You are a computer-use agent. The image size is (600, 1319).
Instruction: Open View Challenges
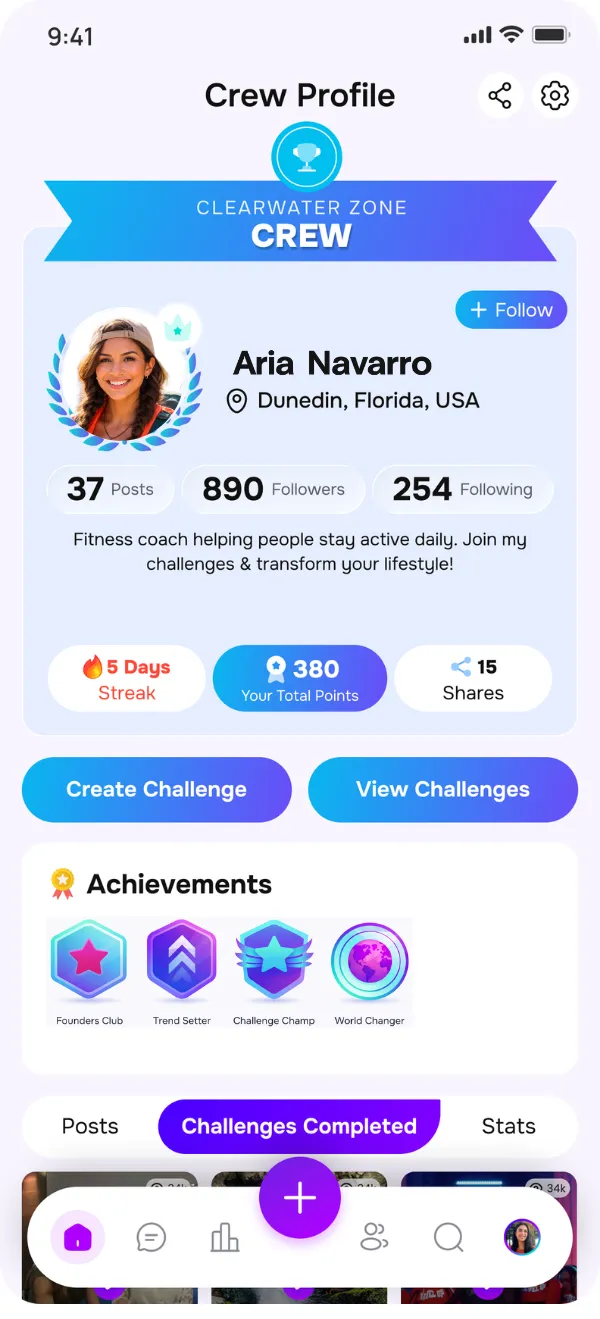tap(443, 789)
